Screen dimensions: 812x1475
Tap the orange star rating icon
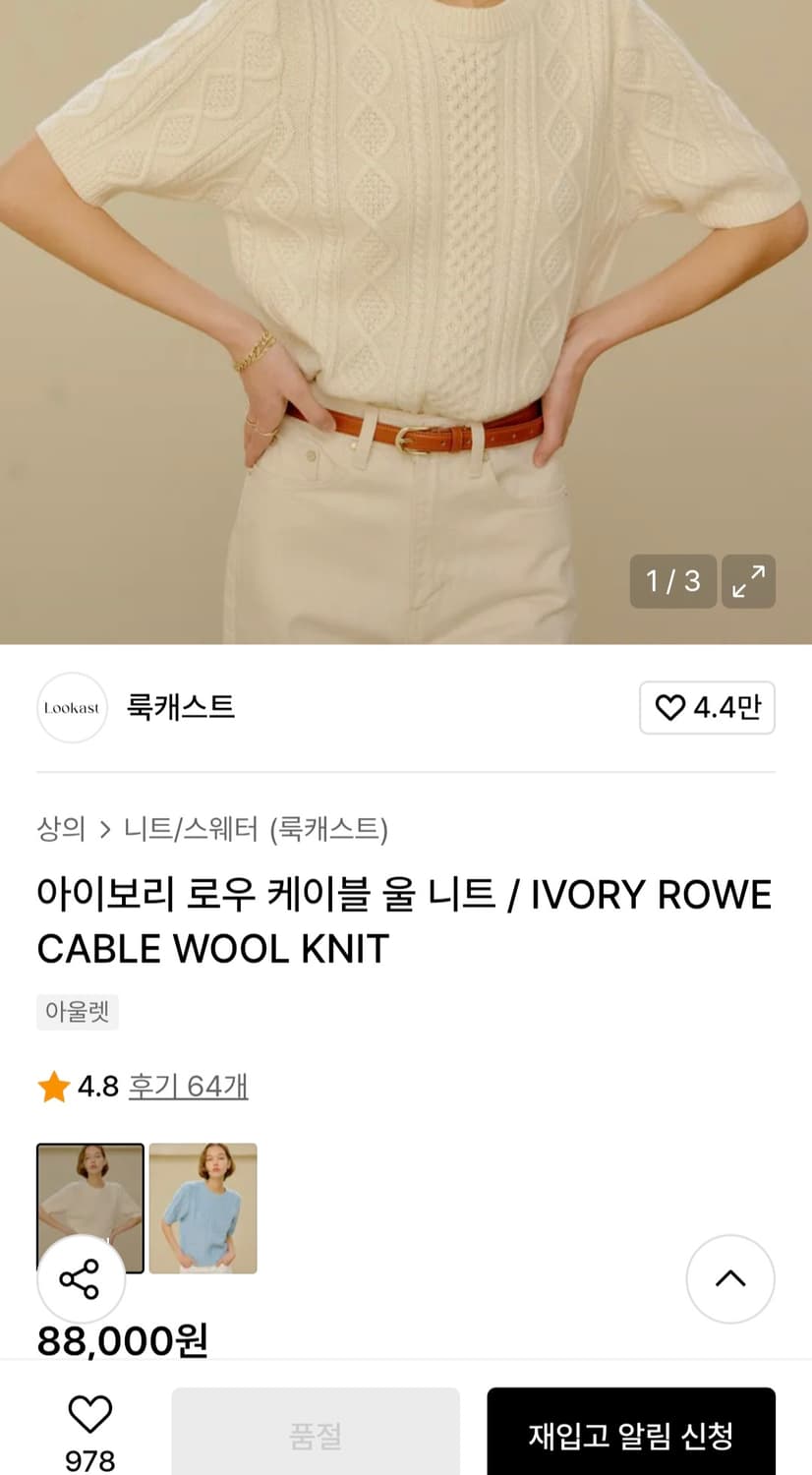pos(53,1086)
